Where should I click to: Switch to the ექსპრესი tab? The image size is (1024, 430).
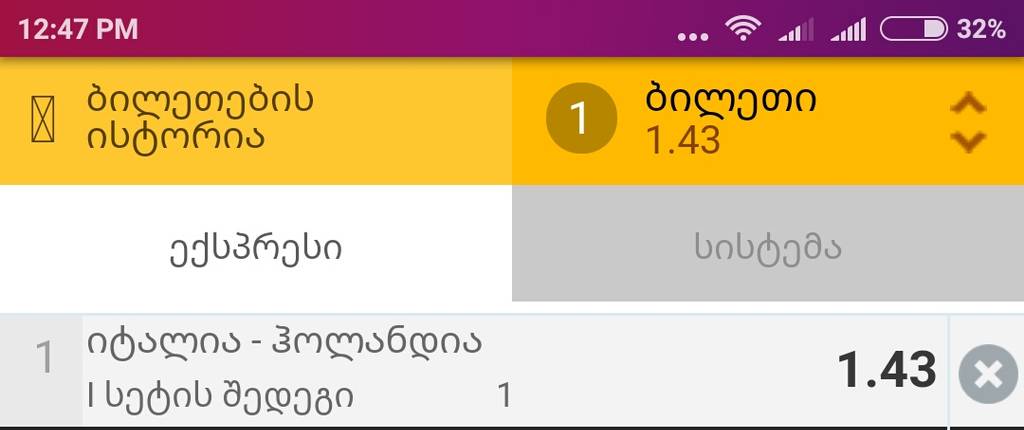255,247
